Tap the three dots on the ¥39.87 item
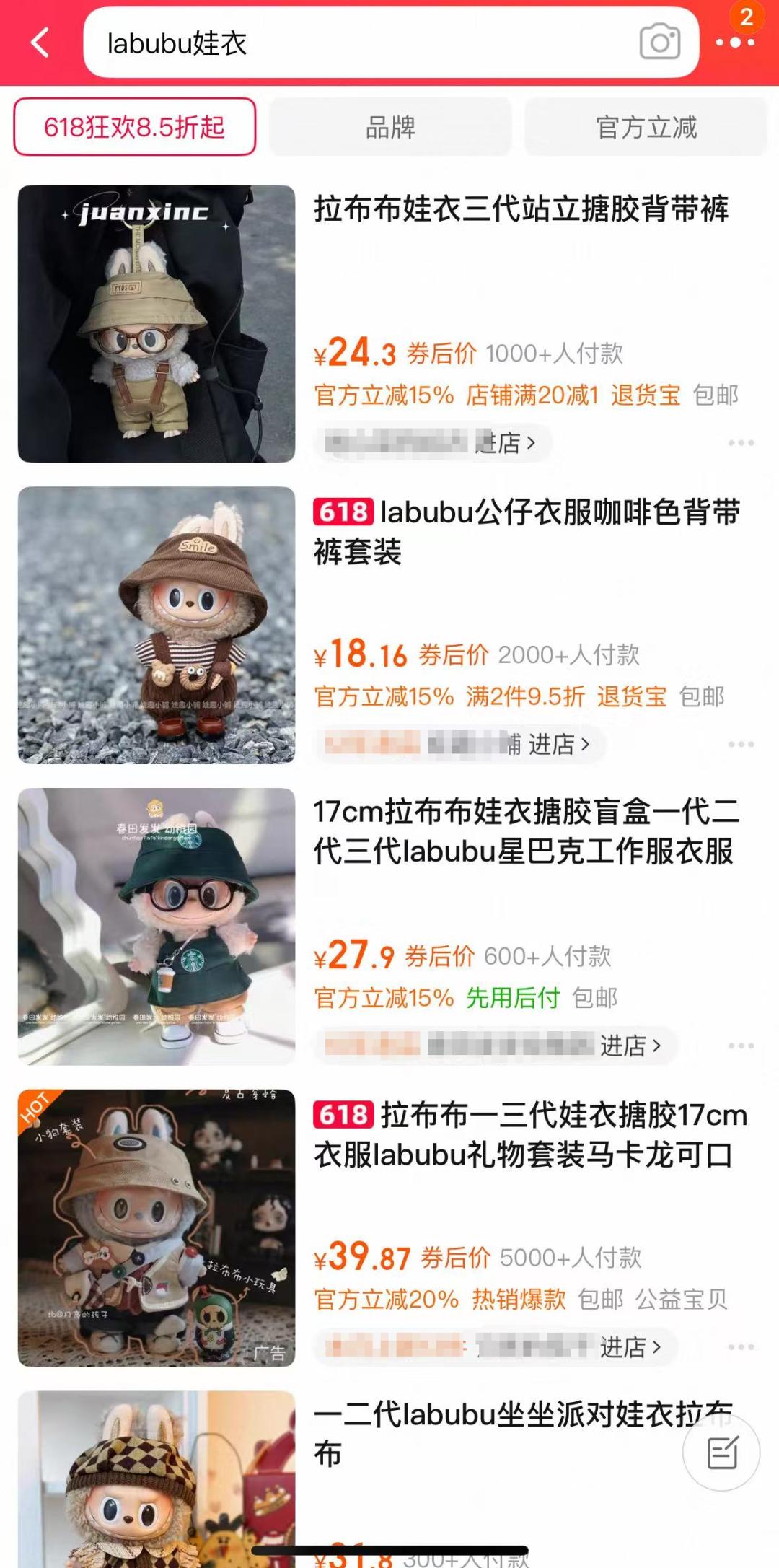Image resolution: width=779 pixels, height=1568 pixels. [x=741, y=1347]
